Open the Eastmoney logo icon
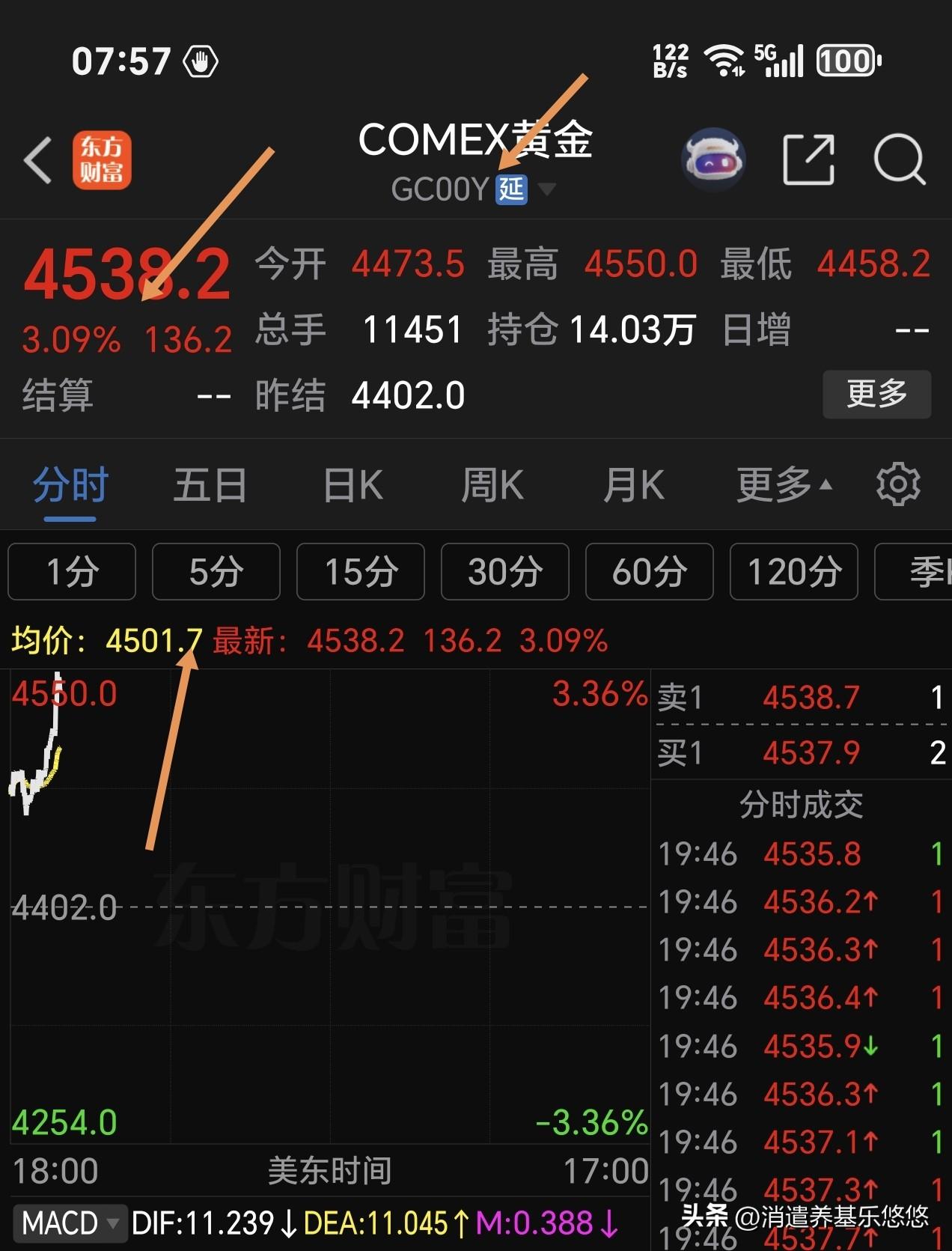The height and width of the screenshot is (1251, 952). point(103,159)
